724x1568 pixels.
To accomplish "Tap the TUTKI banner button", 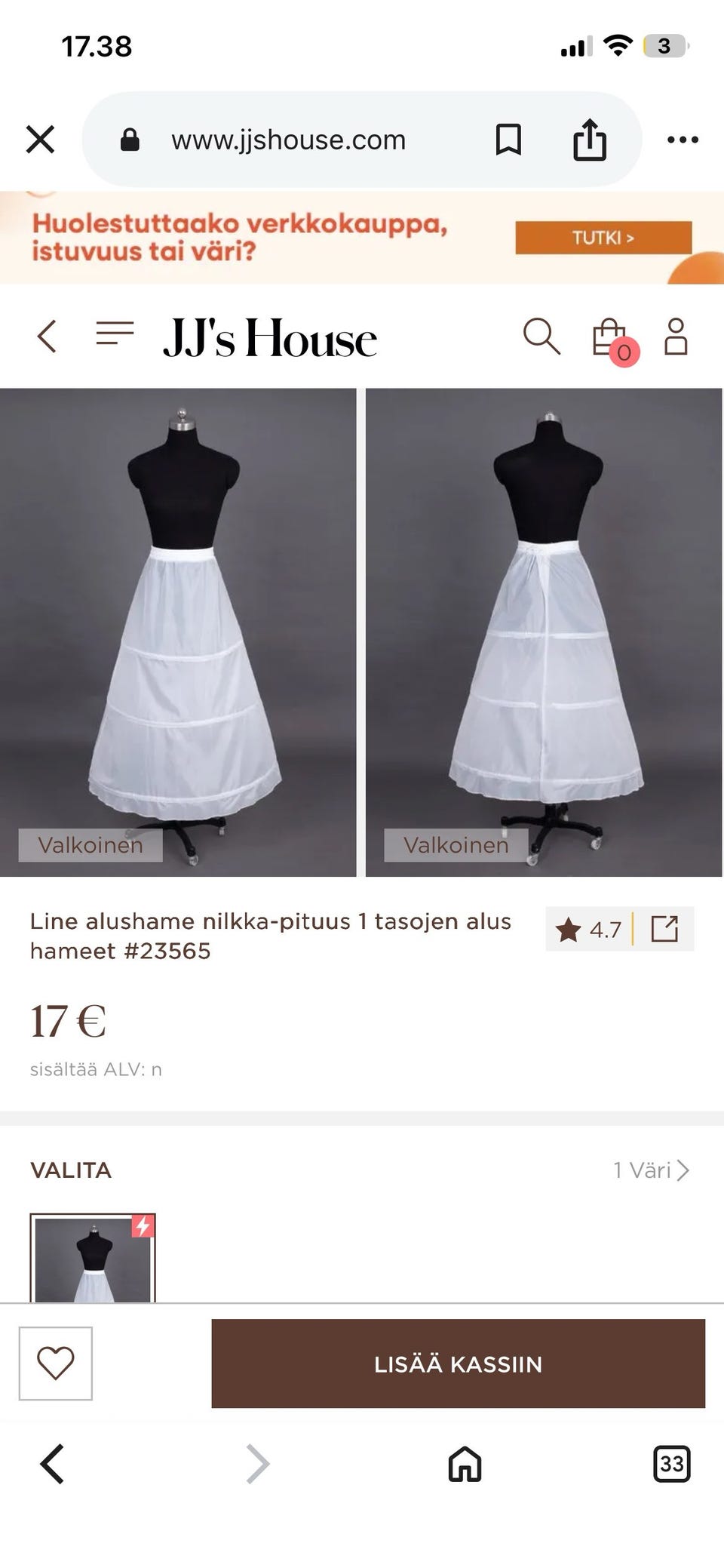I will (603, 238).
